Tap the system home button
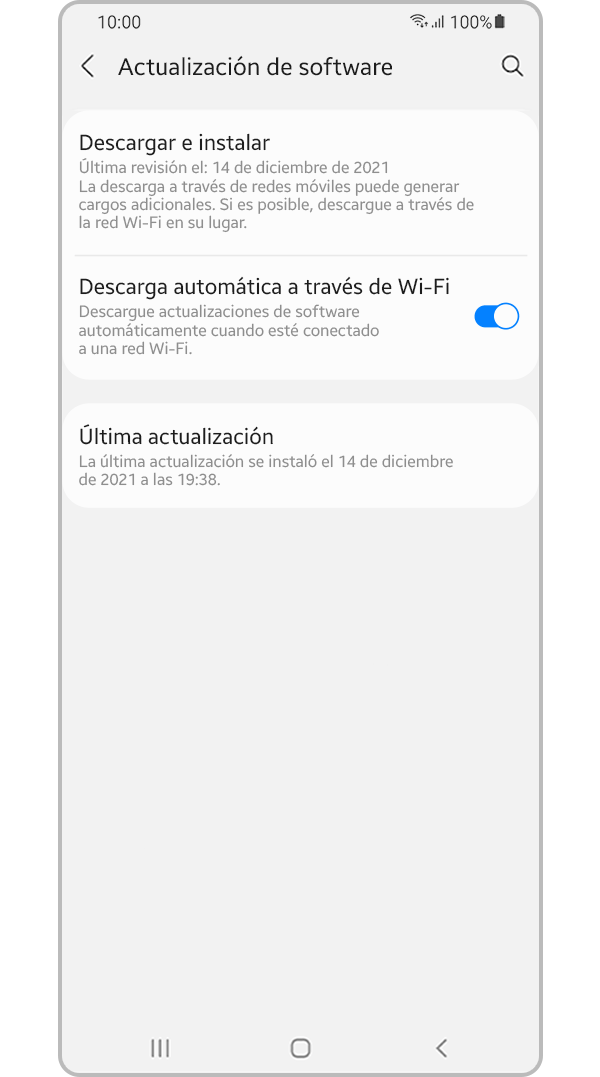 [x=300, y=1048]
